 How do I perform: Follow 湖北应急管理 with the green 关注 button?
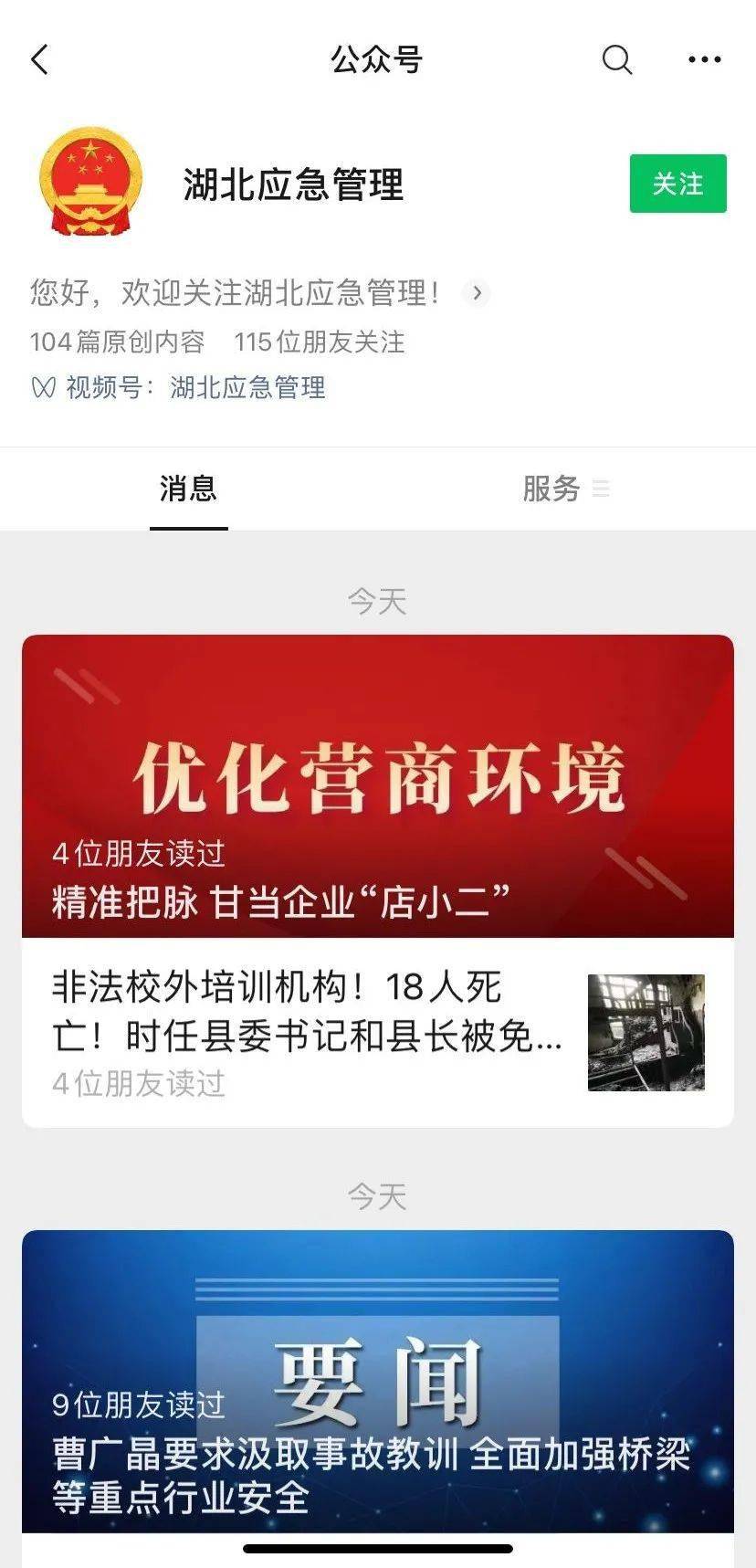tap(677, 184)
